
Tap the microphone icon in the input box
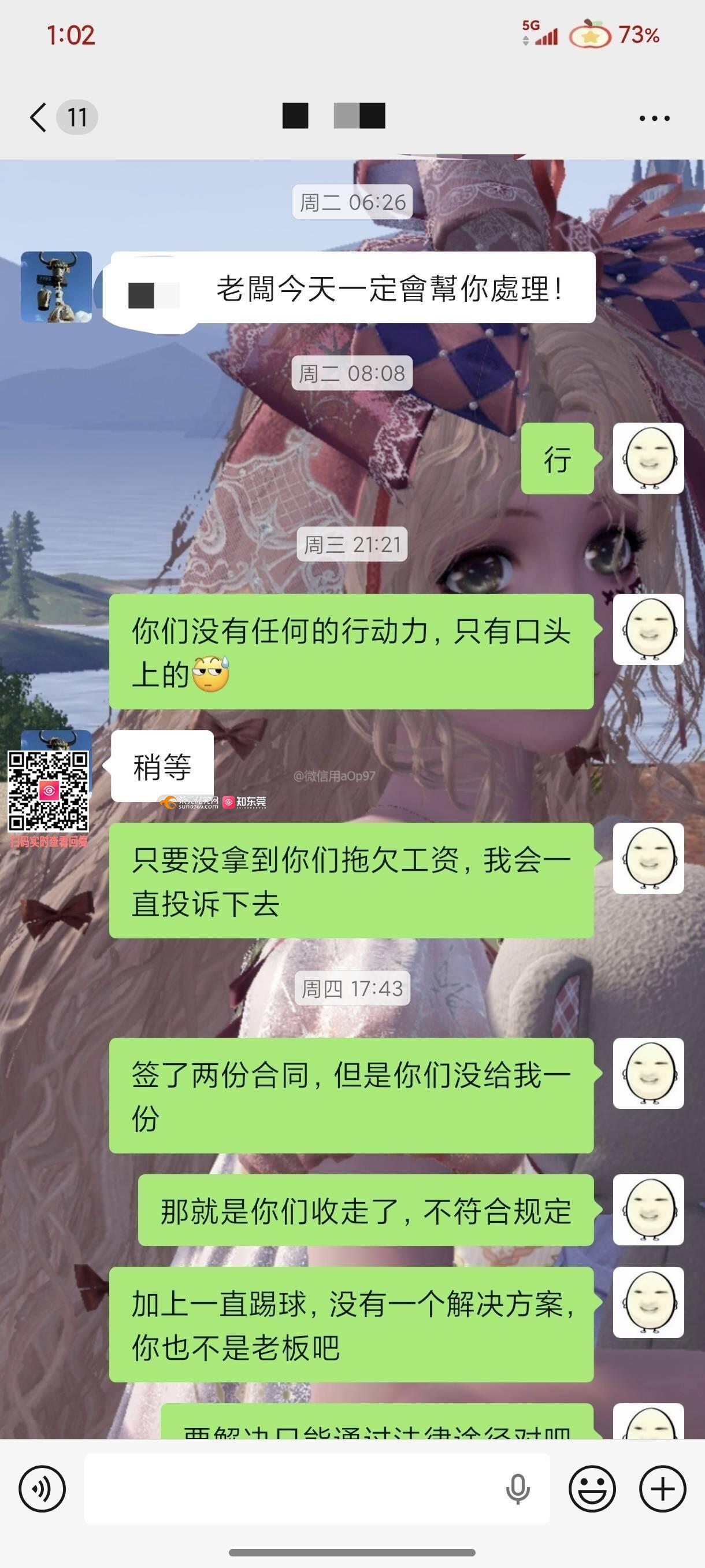[x=518, y=1489]
